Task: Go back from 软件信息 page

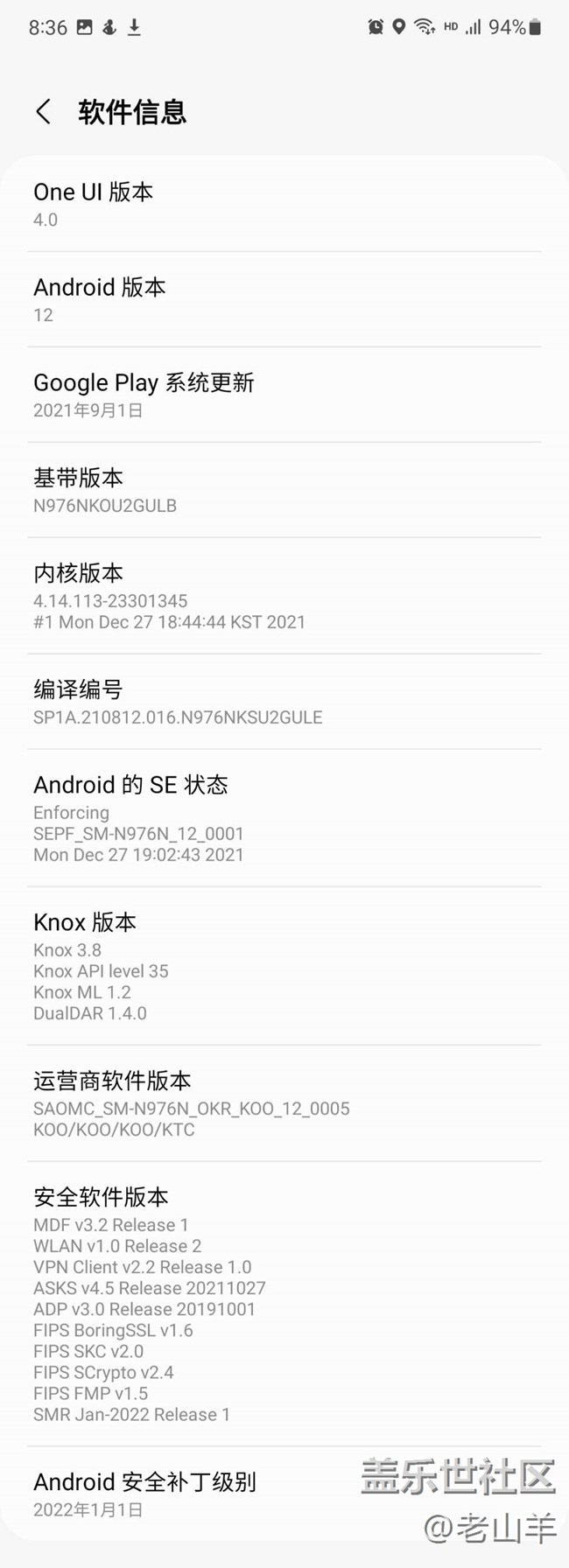Action: click(43, 112)
